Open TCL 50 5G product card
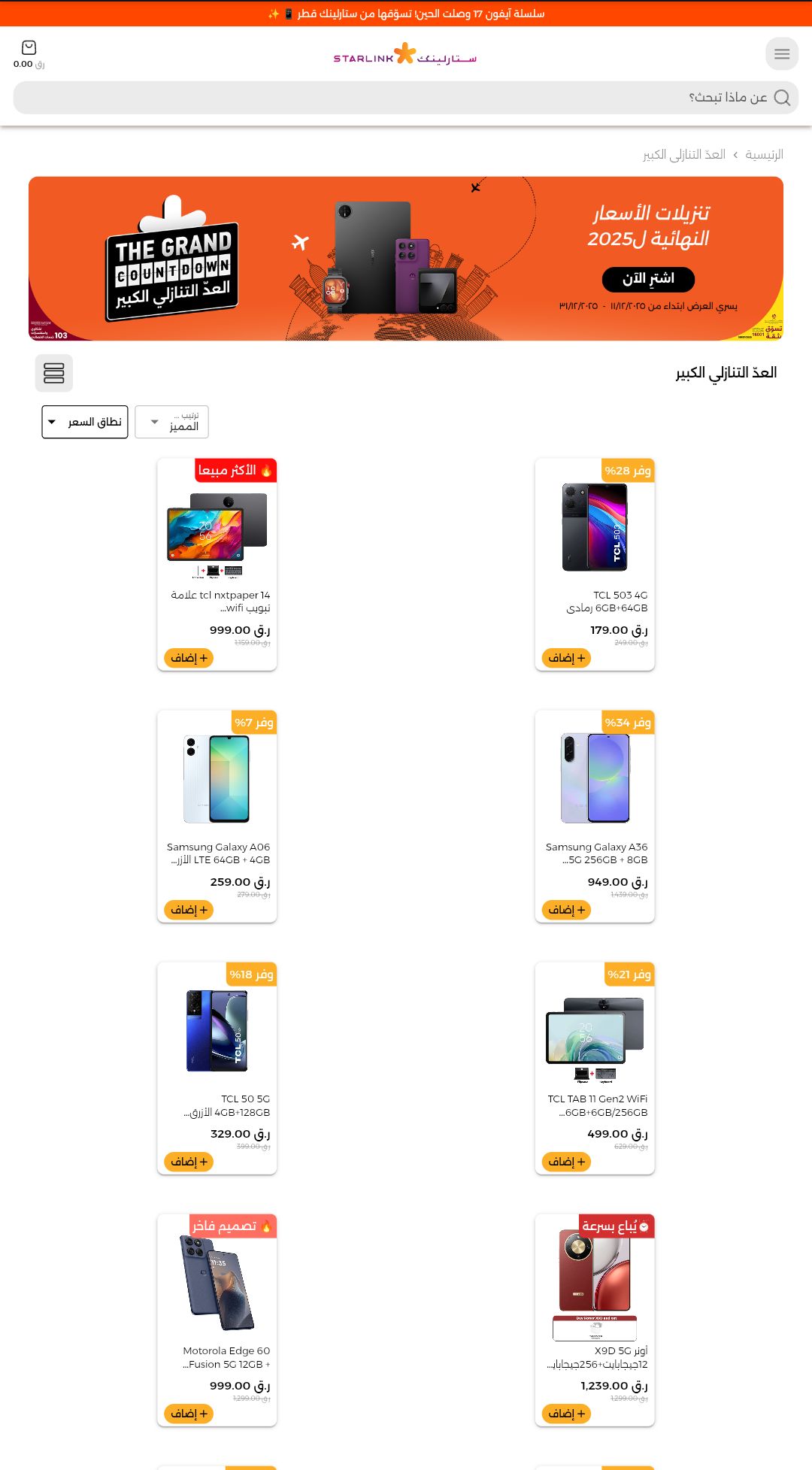 (x=217, y=1045)
